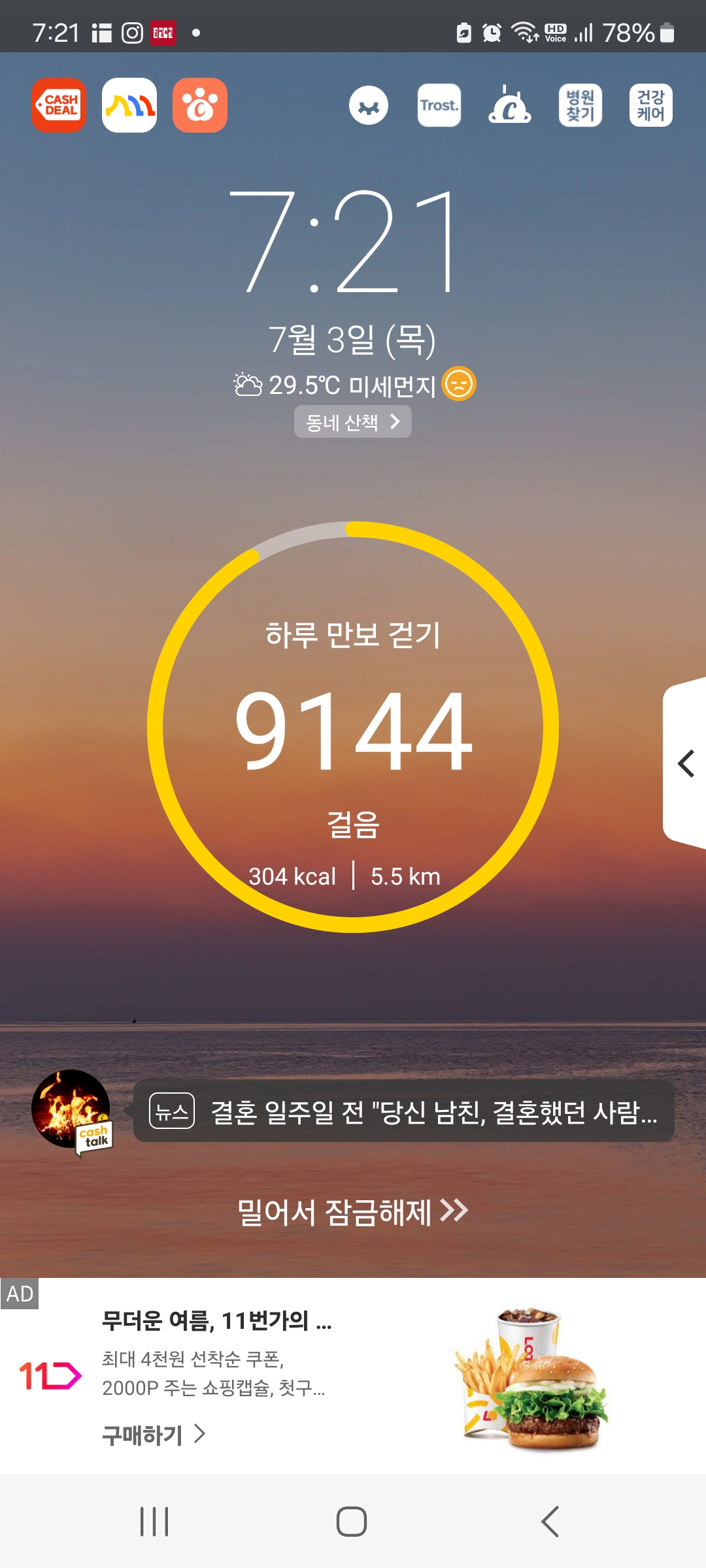Tap the round white mascot icon
This screenshot has height=1568, width=706.
point(369,105)
